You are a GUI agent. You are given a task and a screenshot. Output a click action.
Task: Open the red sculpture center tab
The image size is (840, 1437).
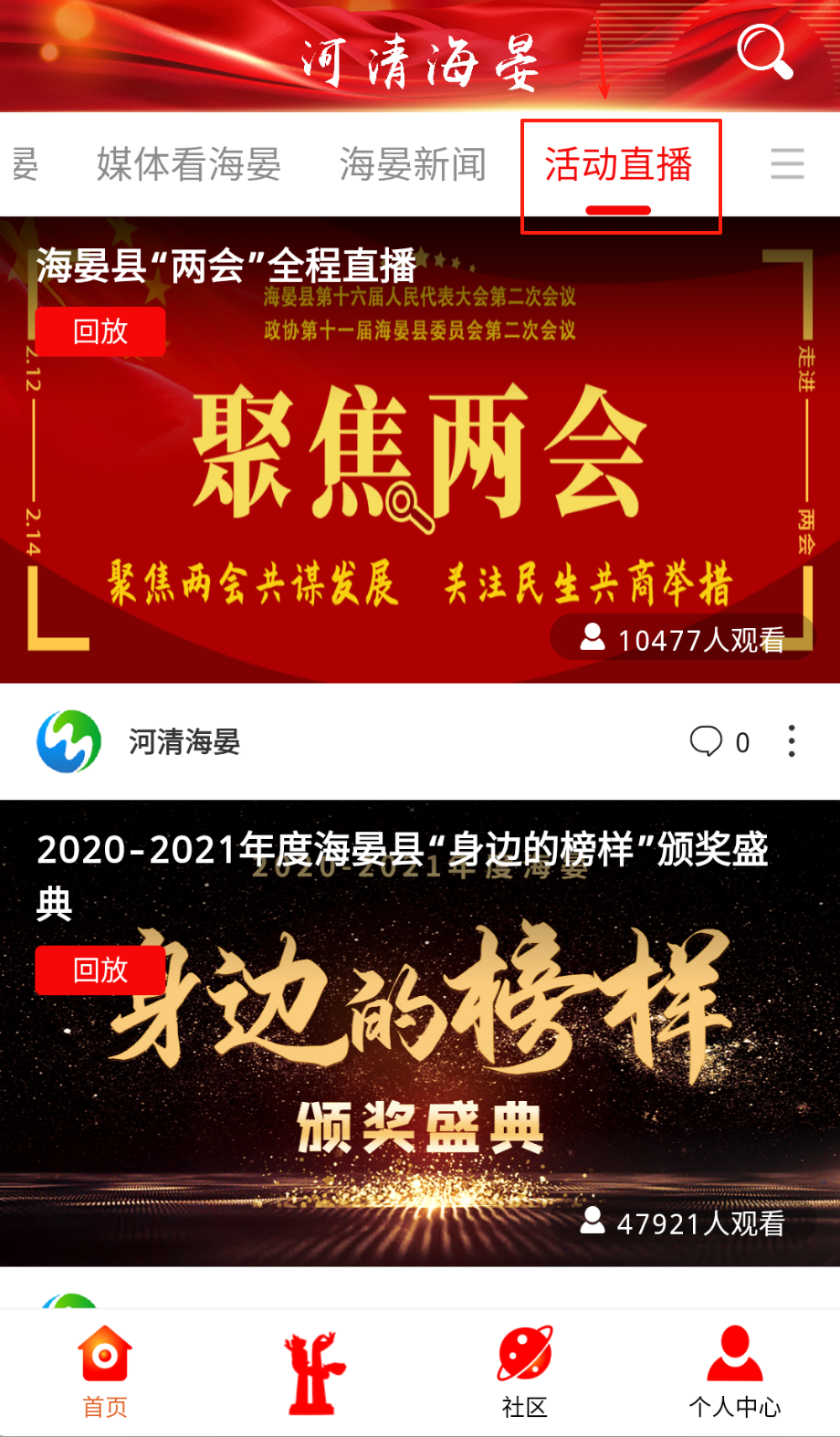point(315,1372)
